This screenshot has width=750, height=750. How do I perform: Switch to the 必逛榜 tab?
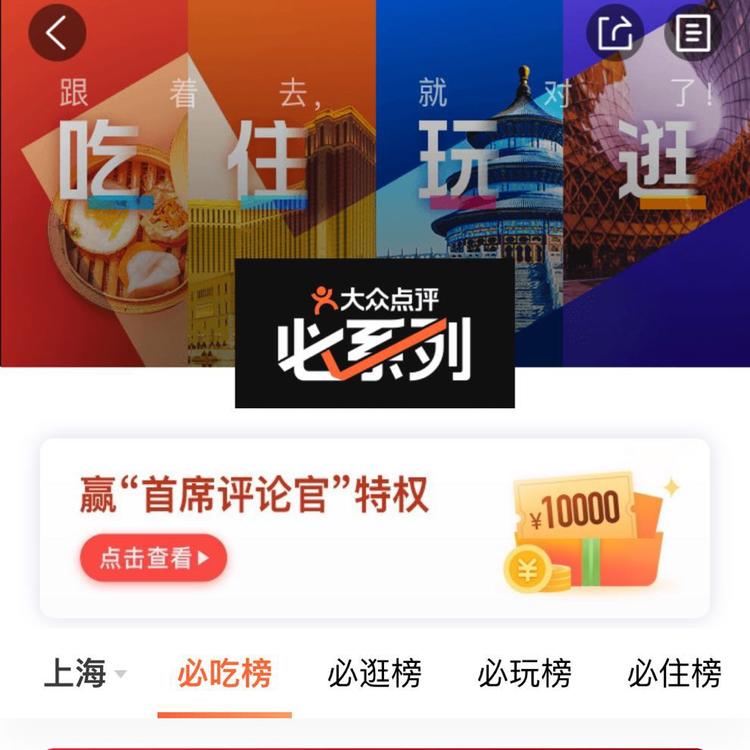(x=375, y=673)
